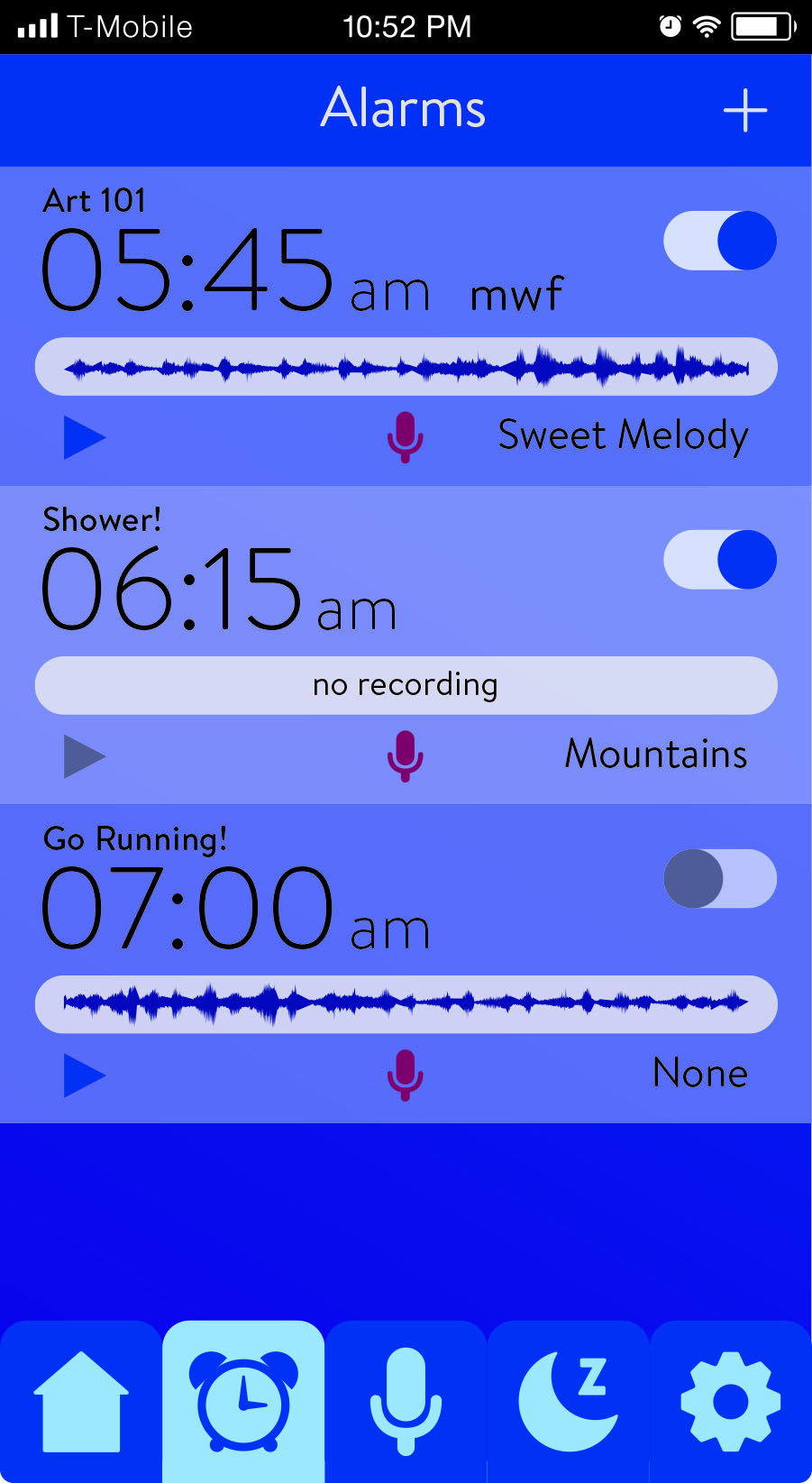Tap the microphone under Go Running! alarm
Viewport: 812px width, 1483px height.
click(x=406, y=1075)
